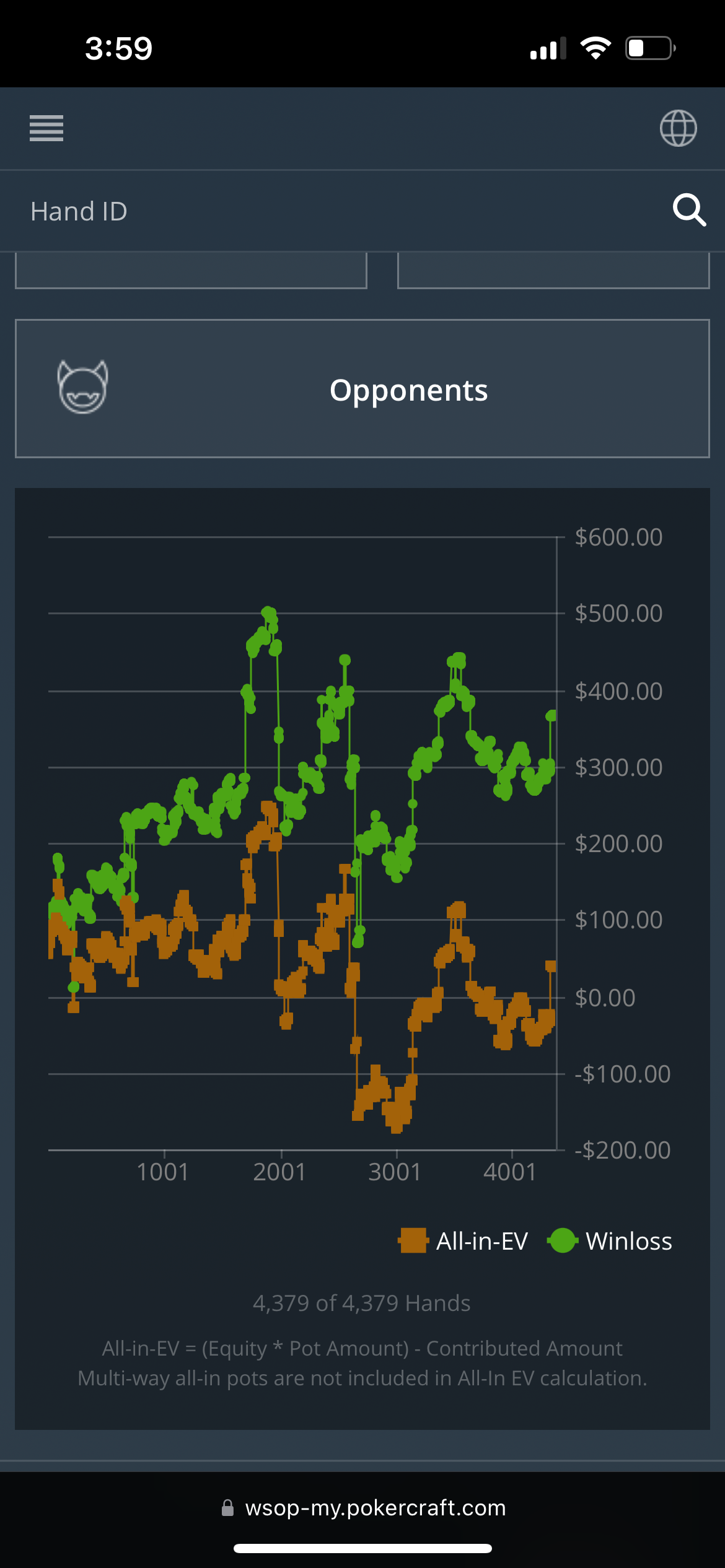This screenshot has width=725, height=1568.
Task: Open the hamburger menu
Action: (46, 128)
